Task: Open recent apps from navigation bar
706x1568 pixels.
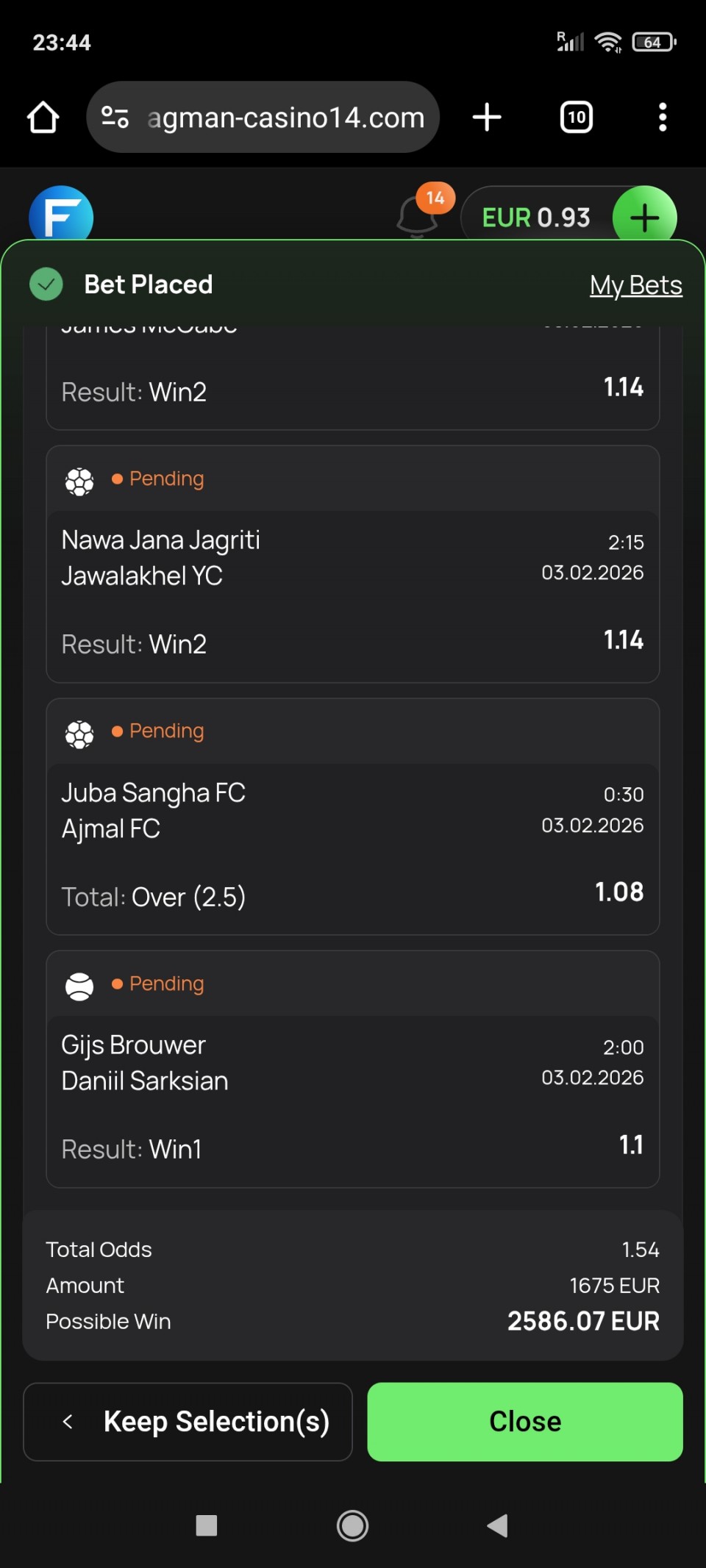Action: pos(207,1525)
